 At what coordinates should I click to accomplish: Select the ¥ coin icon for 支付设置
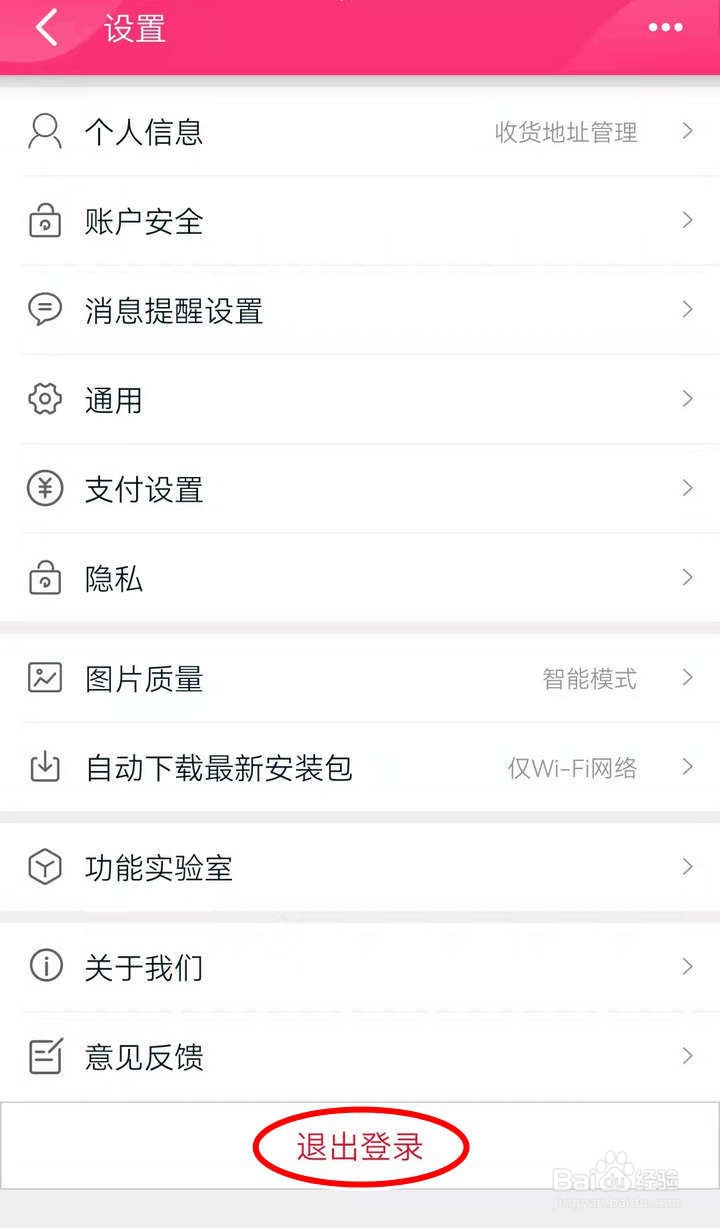tap(44, 489)
